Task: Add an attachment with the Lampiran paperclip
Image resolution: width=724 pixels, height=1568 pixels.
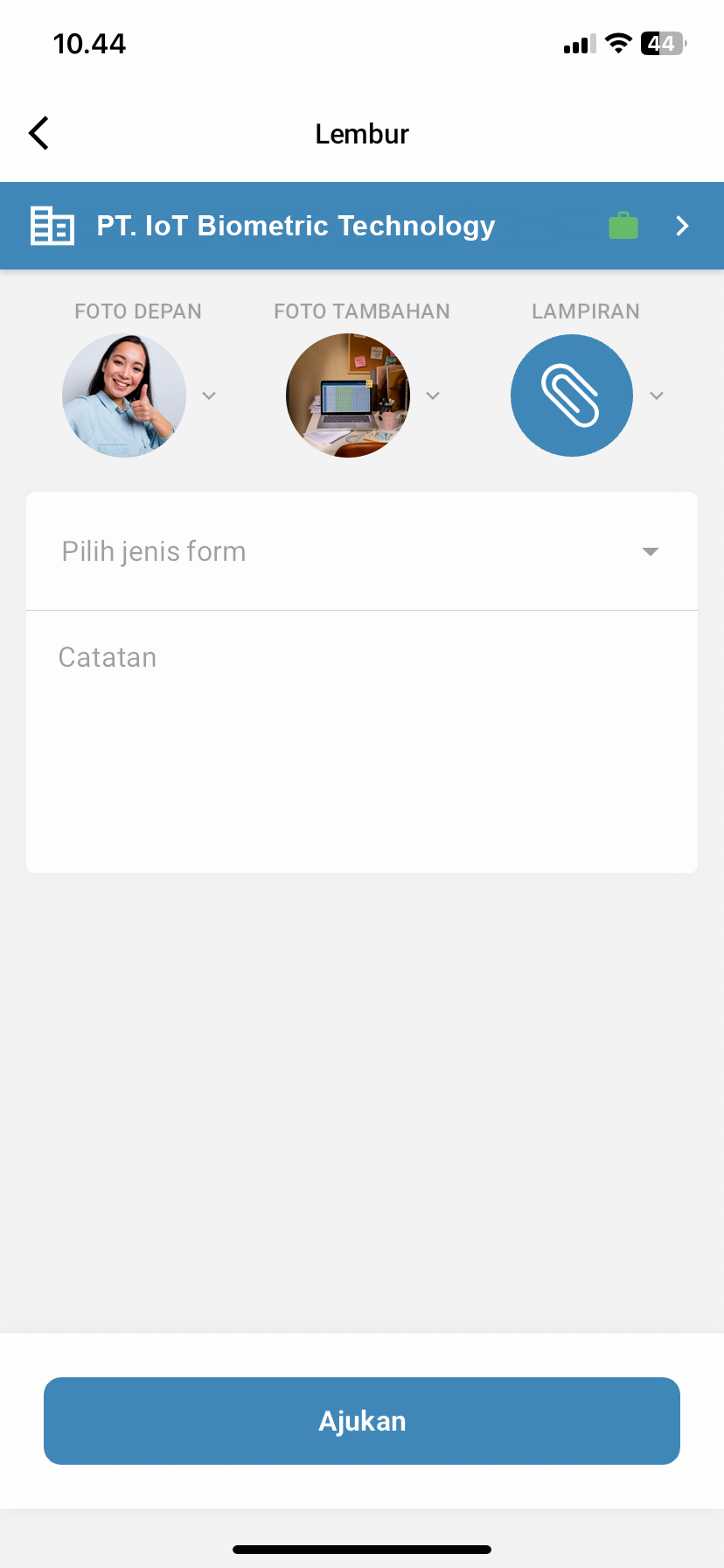Action: pyautogui.click(x=572, y=395)
